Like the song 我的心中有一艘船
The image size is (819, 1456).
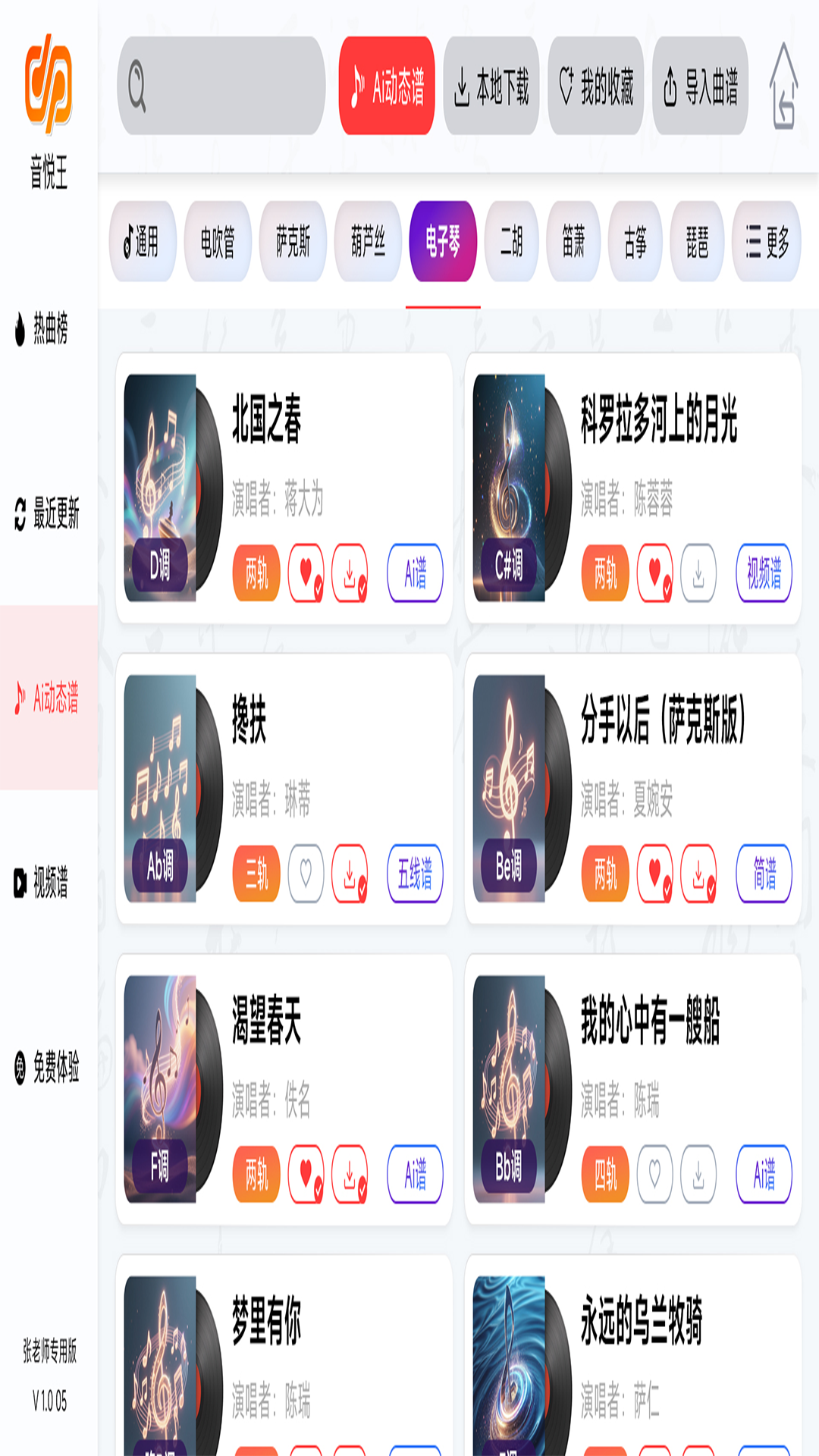click(x=654, y=1174)
